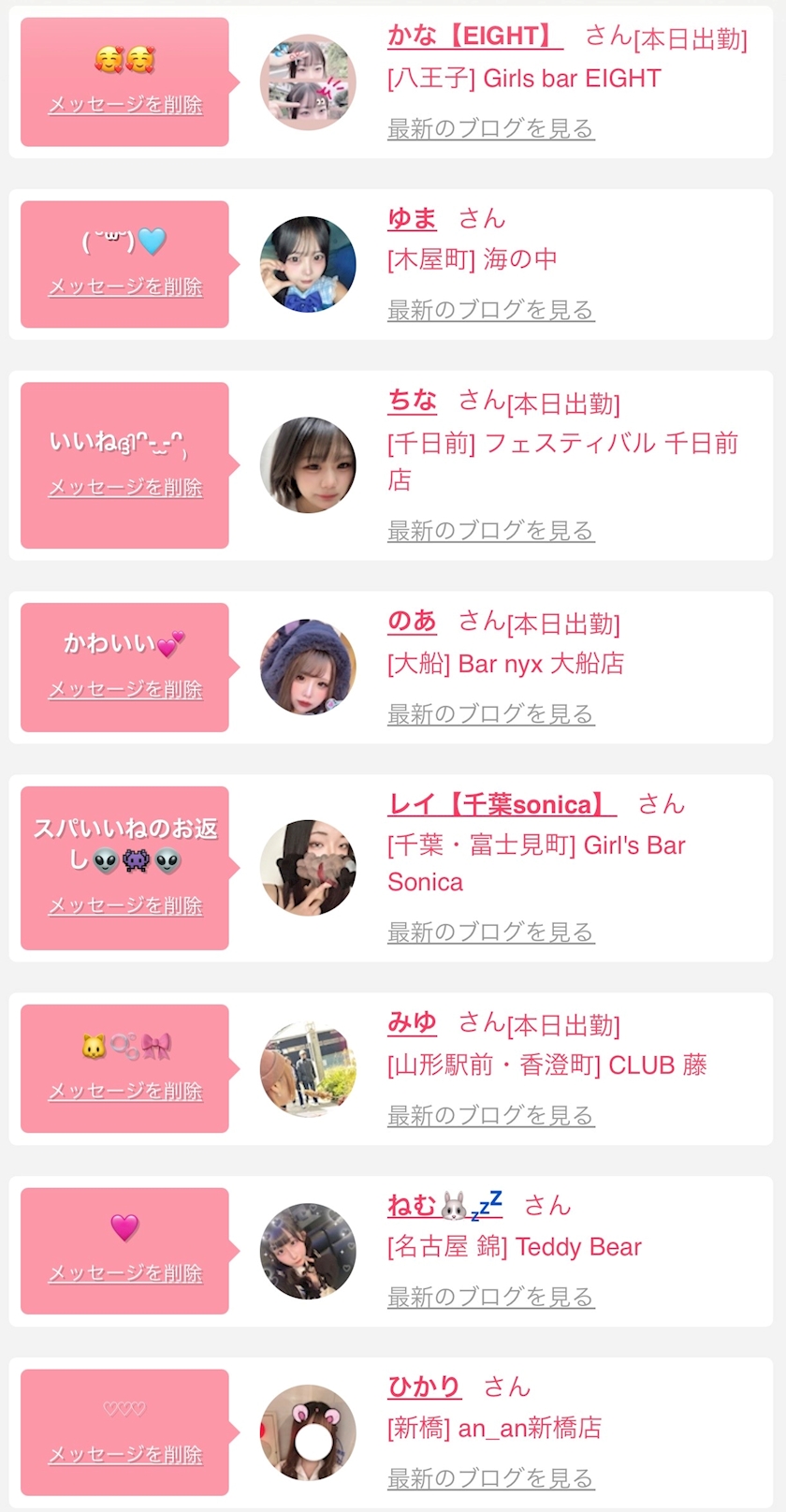786x1512 pixels.
Task: Delete the かわいい message to のあ
Action: (125, 690)
